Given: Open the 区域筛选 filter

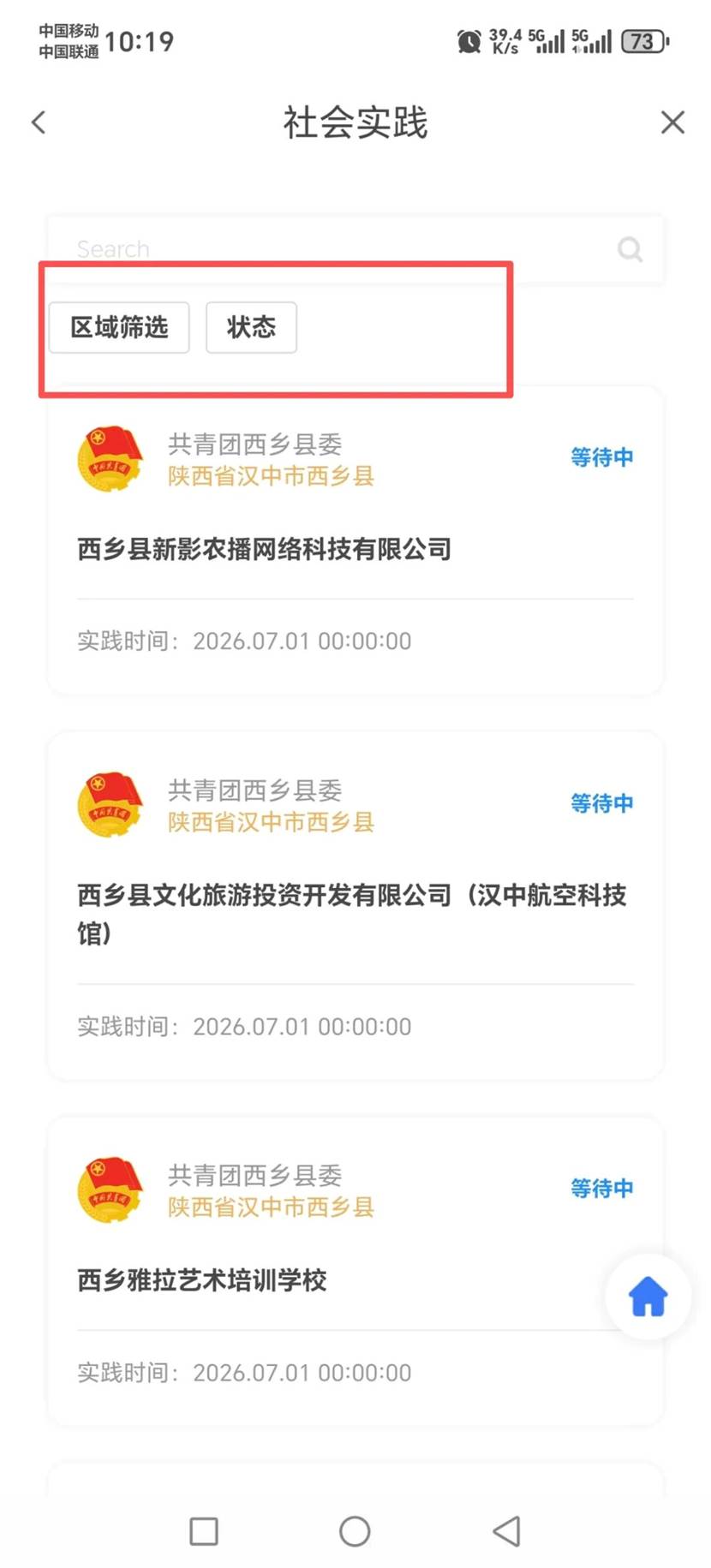Looking at the screenshot, I should [x=119, y=327].
